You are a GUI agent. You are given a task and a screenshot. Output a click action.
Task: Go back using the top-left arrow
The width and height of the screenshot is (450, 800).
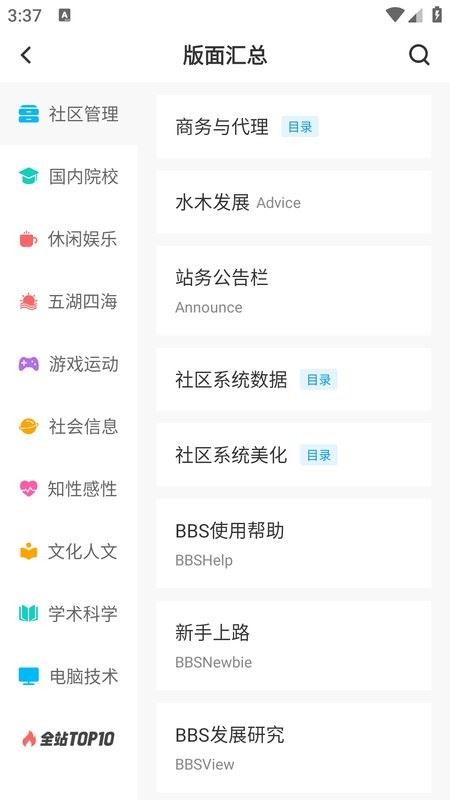coord(26,55)
